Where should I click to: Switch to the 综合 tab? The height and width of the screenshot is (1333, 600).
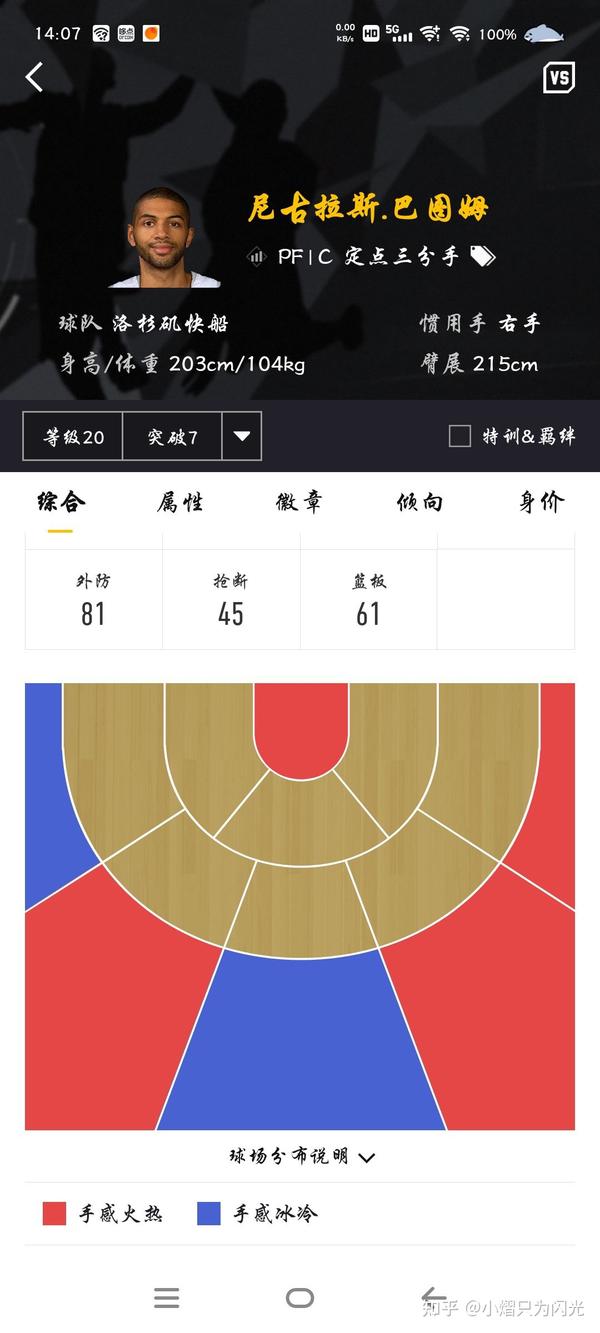[60, 502]
